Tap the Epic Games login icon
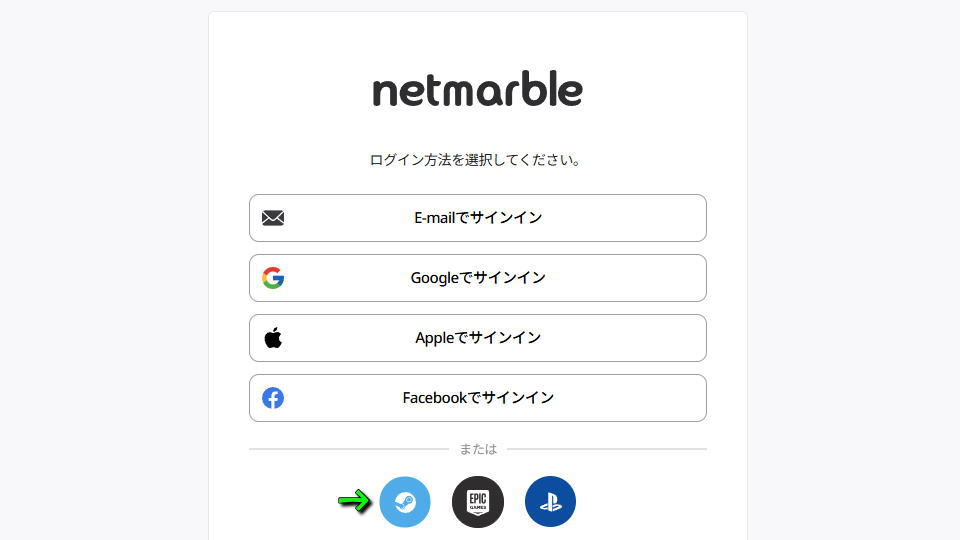 (x=478, y=502)
